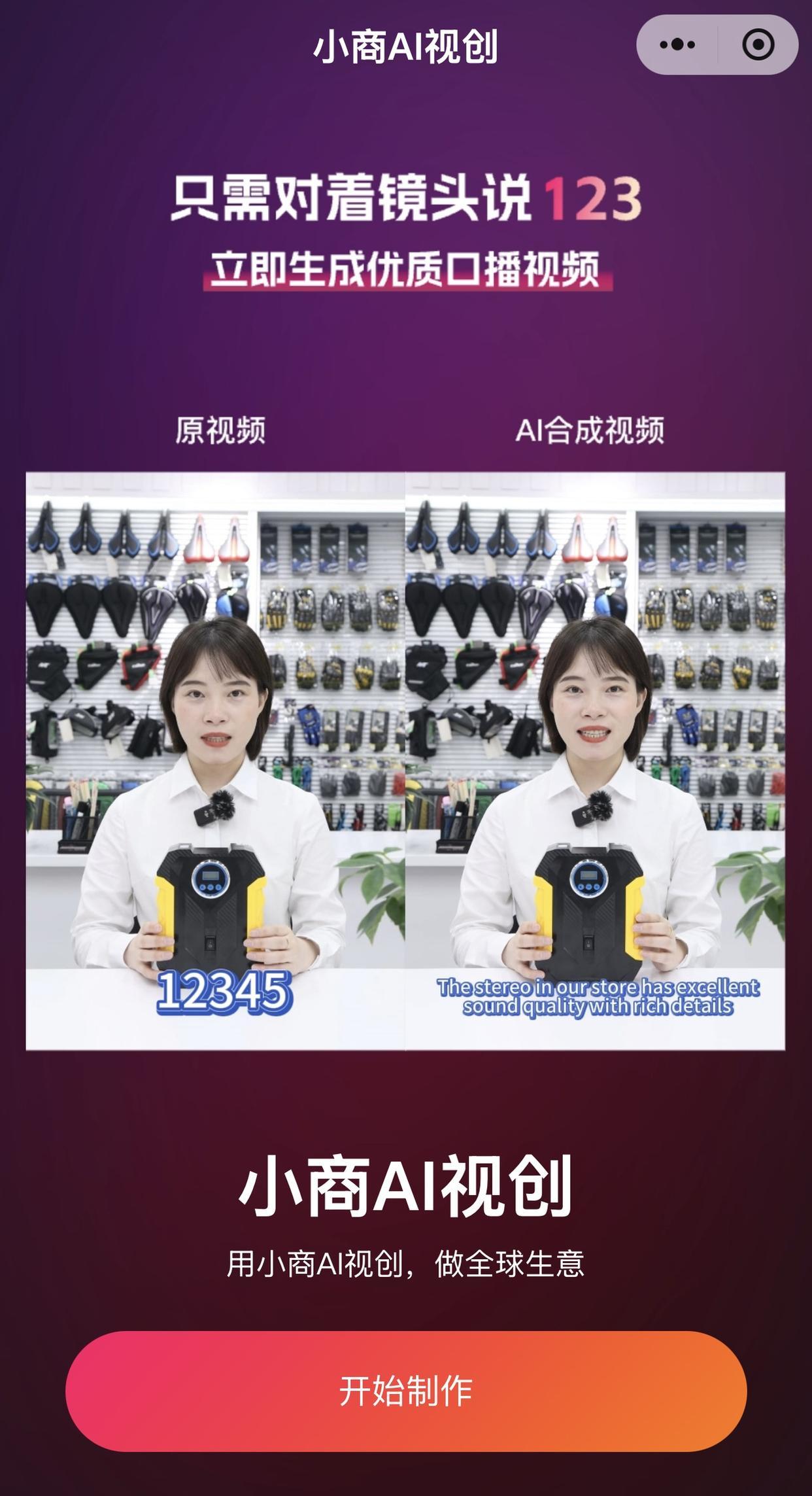
Task: Close the mini program via circle icon
Action: tap(758, 44)
